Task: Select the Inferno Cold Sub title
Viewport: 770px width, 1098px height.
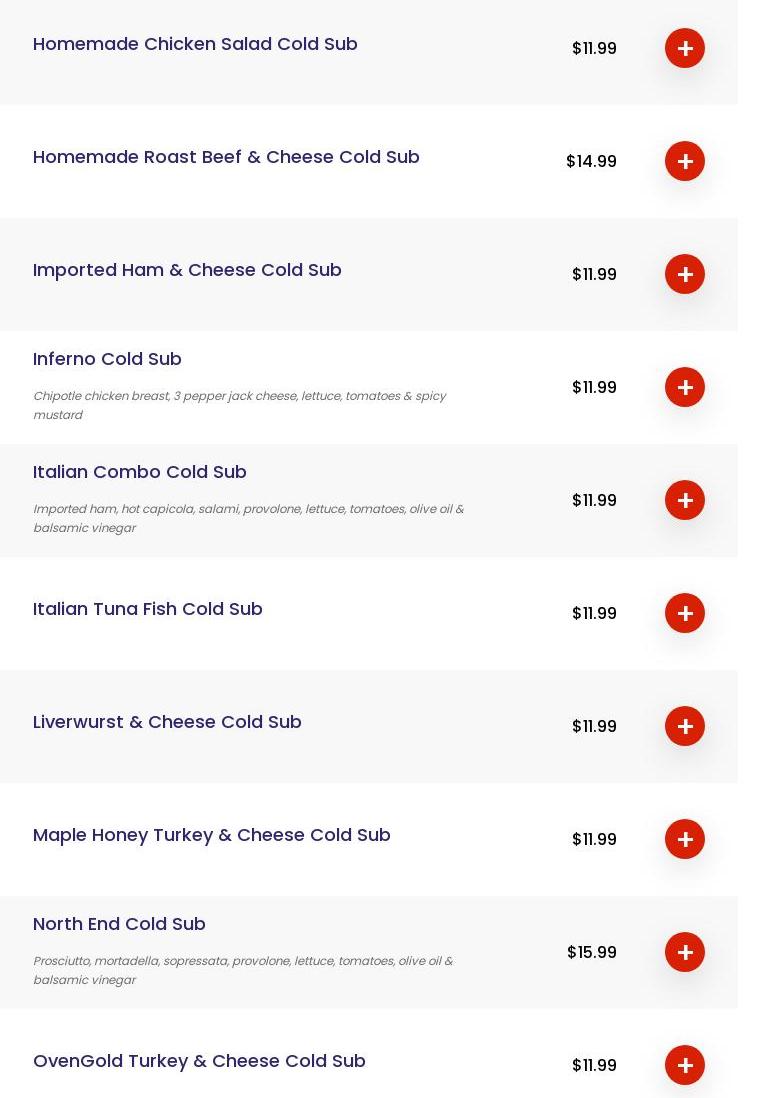Action: pos(107,359)
